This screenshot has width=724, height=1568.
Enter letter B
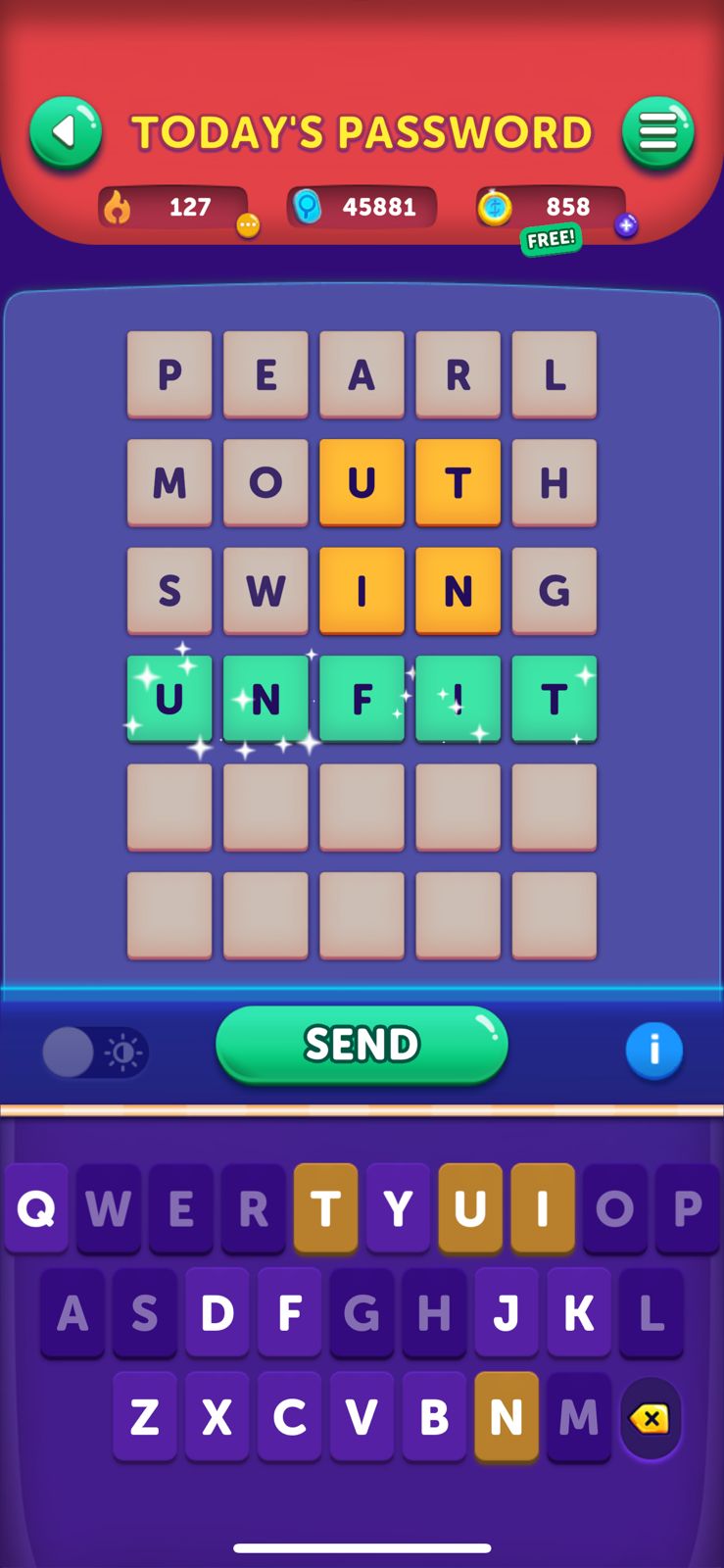click(x=434, y=1417)
